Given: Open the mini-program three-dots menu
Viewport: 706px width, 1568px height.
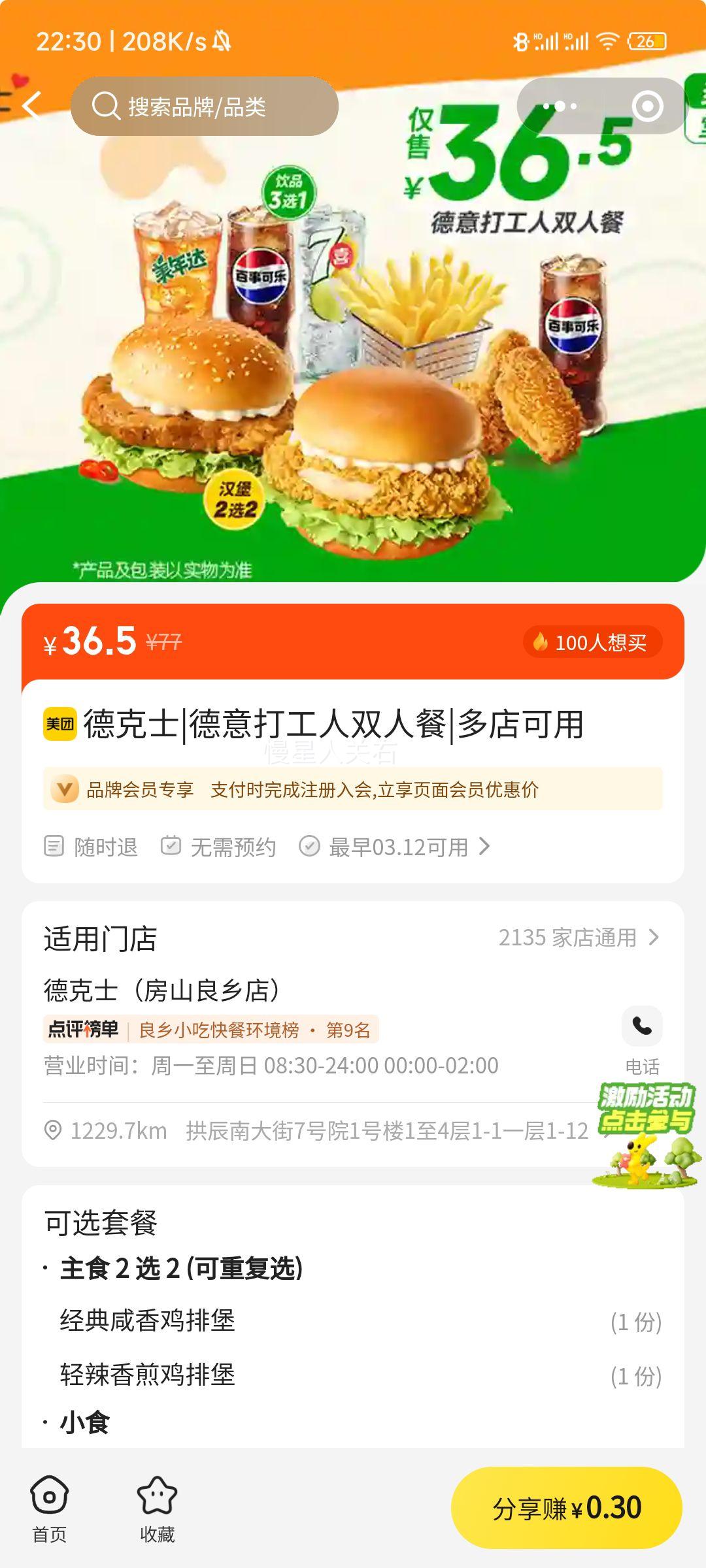Looking at the screenshot, I should [560, 106].
